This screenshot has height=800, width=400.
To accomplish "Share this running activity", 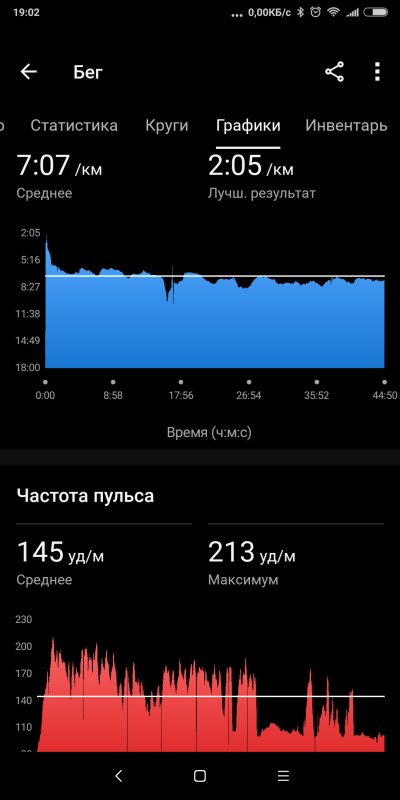I will tap(335, 72).
